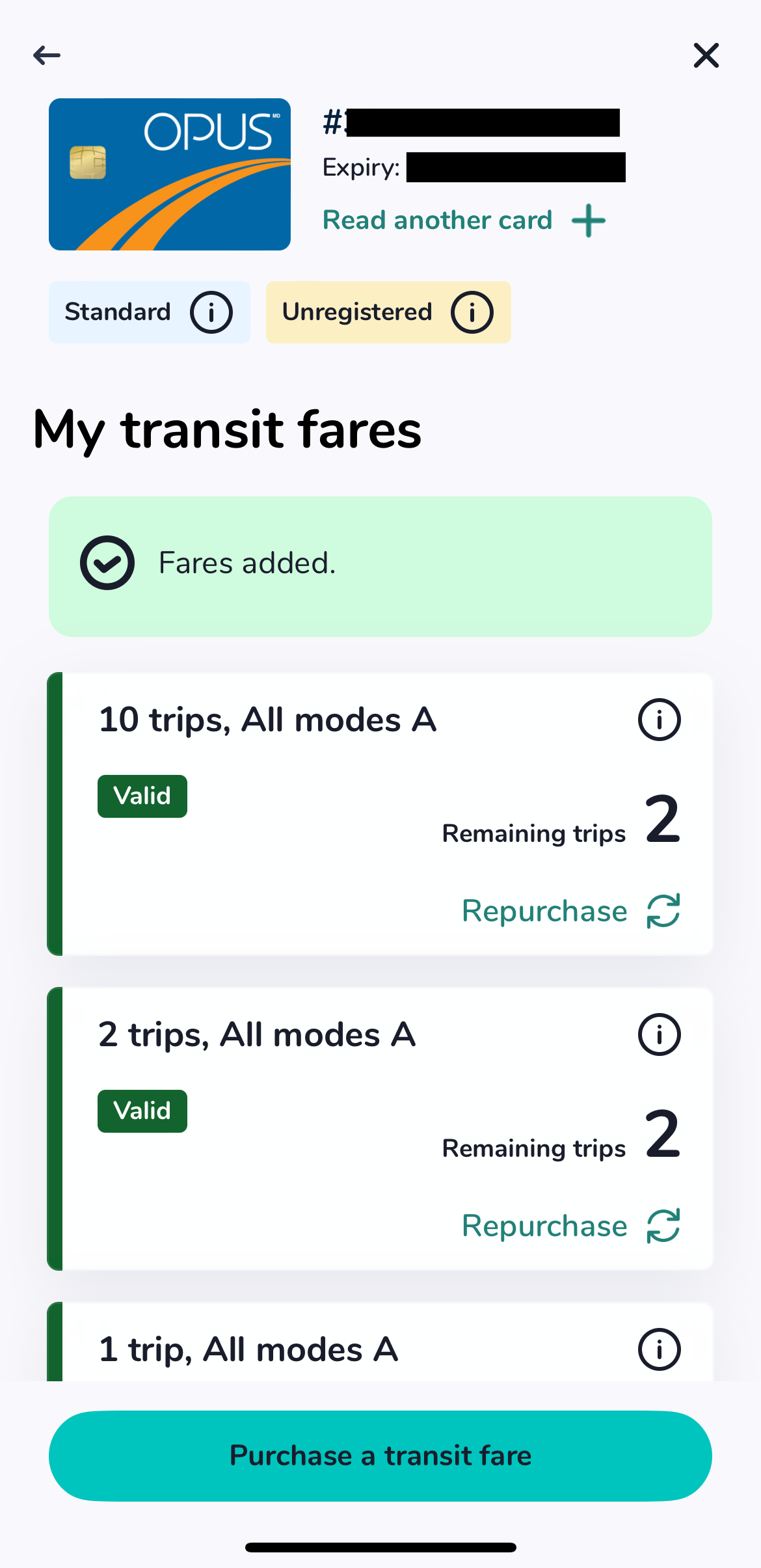Tap the plus icon beside Read another card
Viewport: 761px width, 1568px height.
pos(588,221)
